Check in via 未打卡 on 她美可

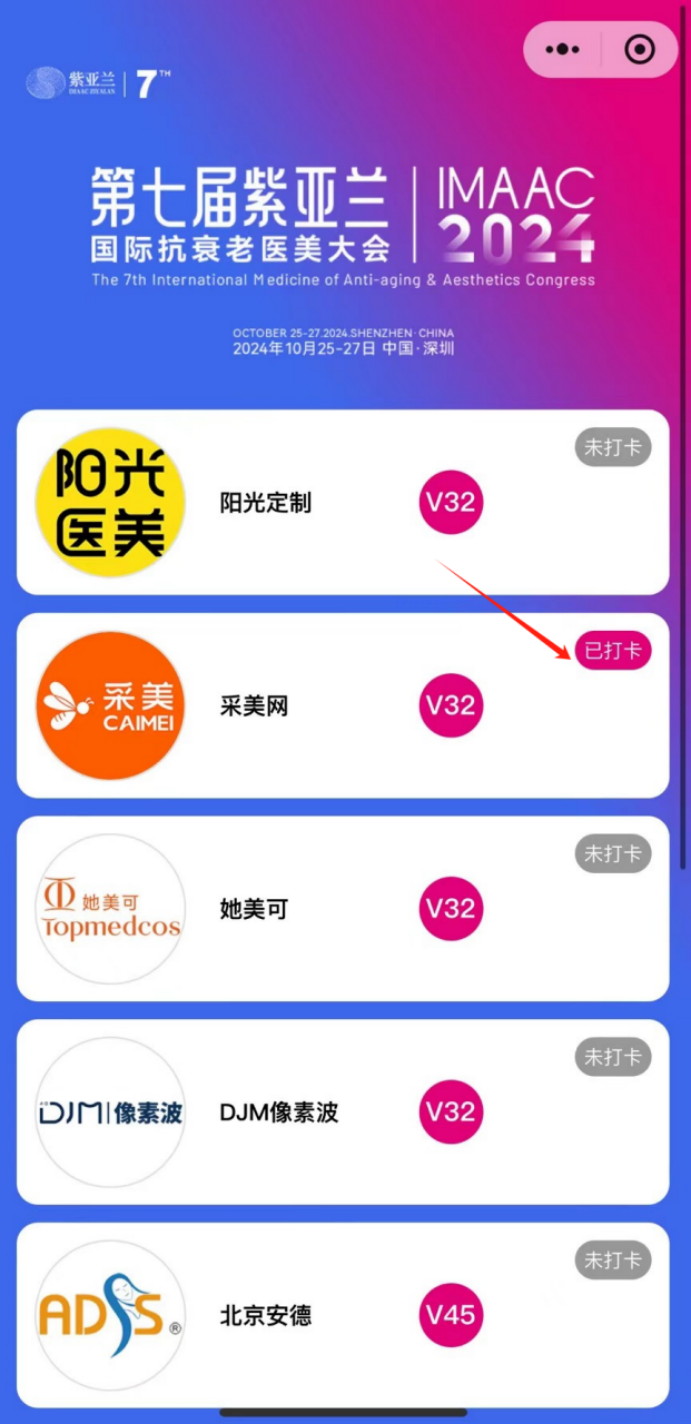click(x=612, y=854)
